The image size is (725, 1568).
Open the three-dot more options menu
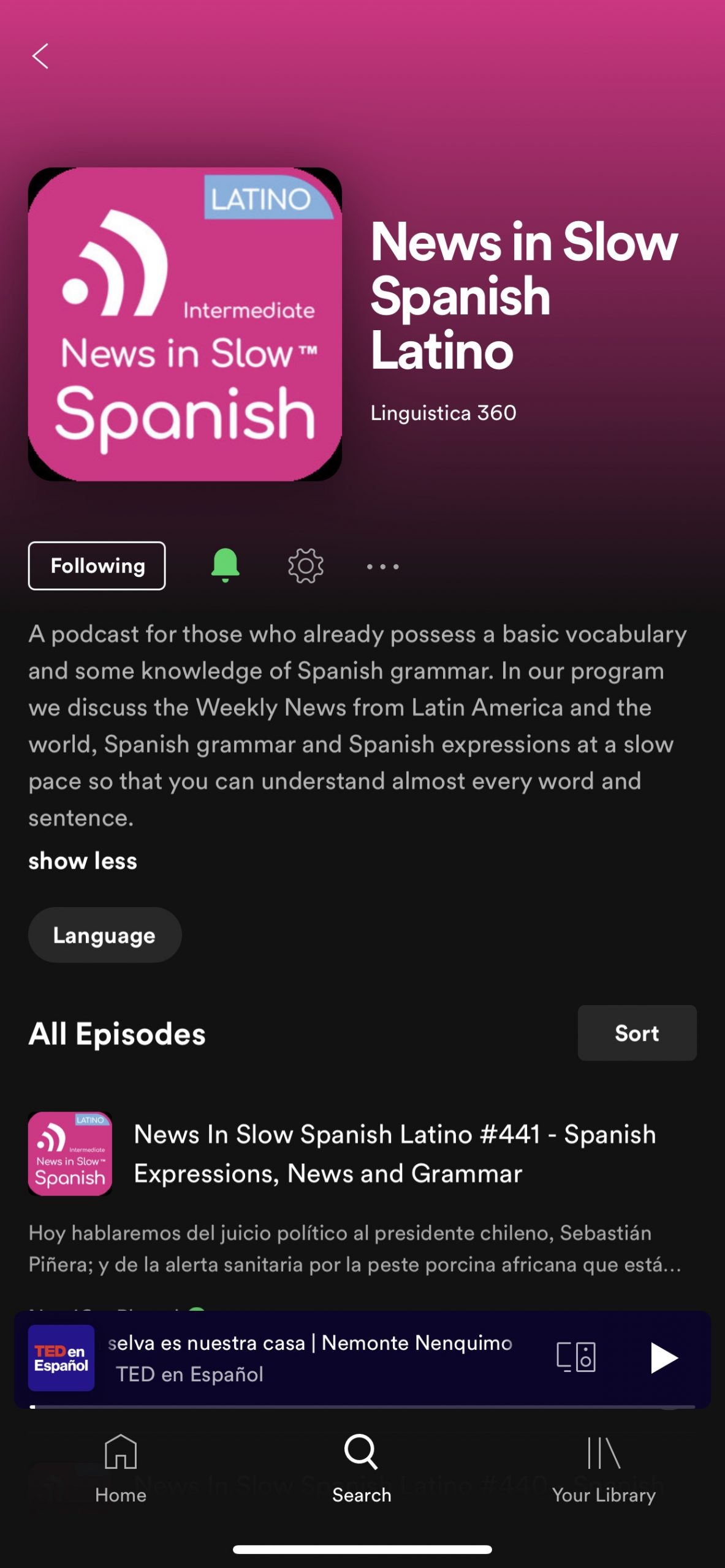click(x=382, y=567)
